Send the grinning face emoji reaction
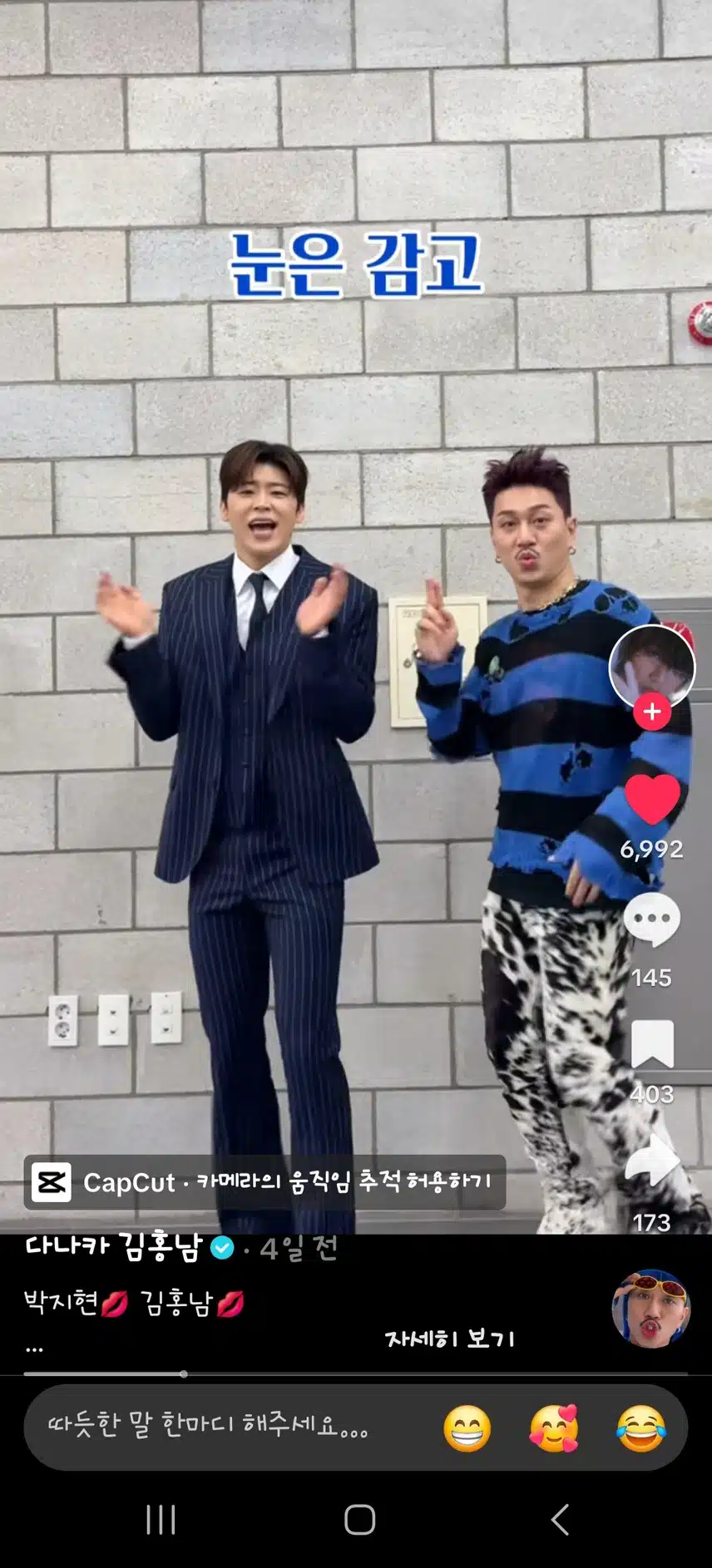 click(467, 1428)
